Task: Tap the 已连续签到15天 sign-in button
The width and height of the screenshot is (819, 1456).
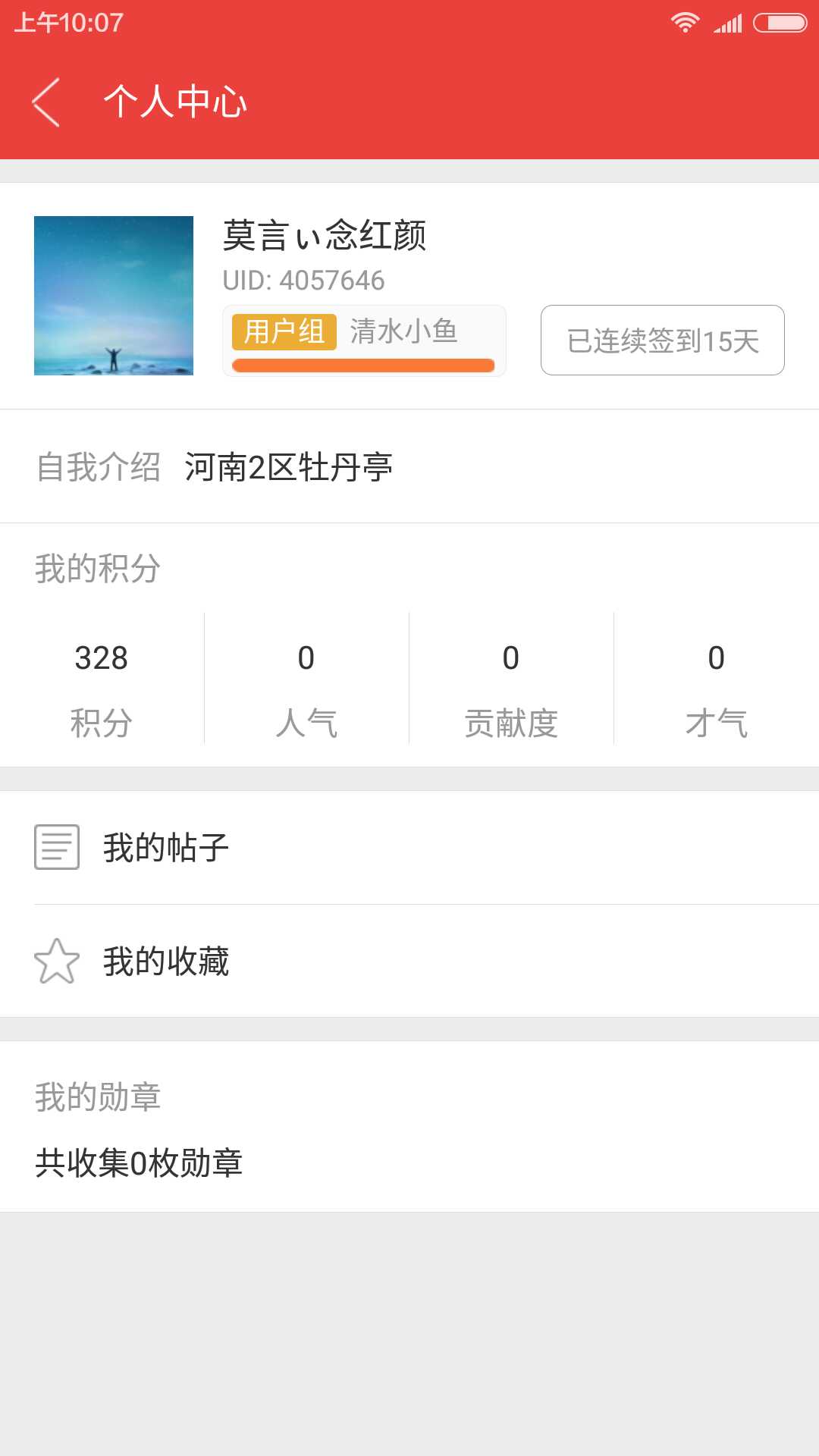Action: coord(662,340)
